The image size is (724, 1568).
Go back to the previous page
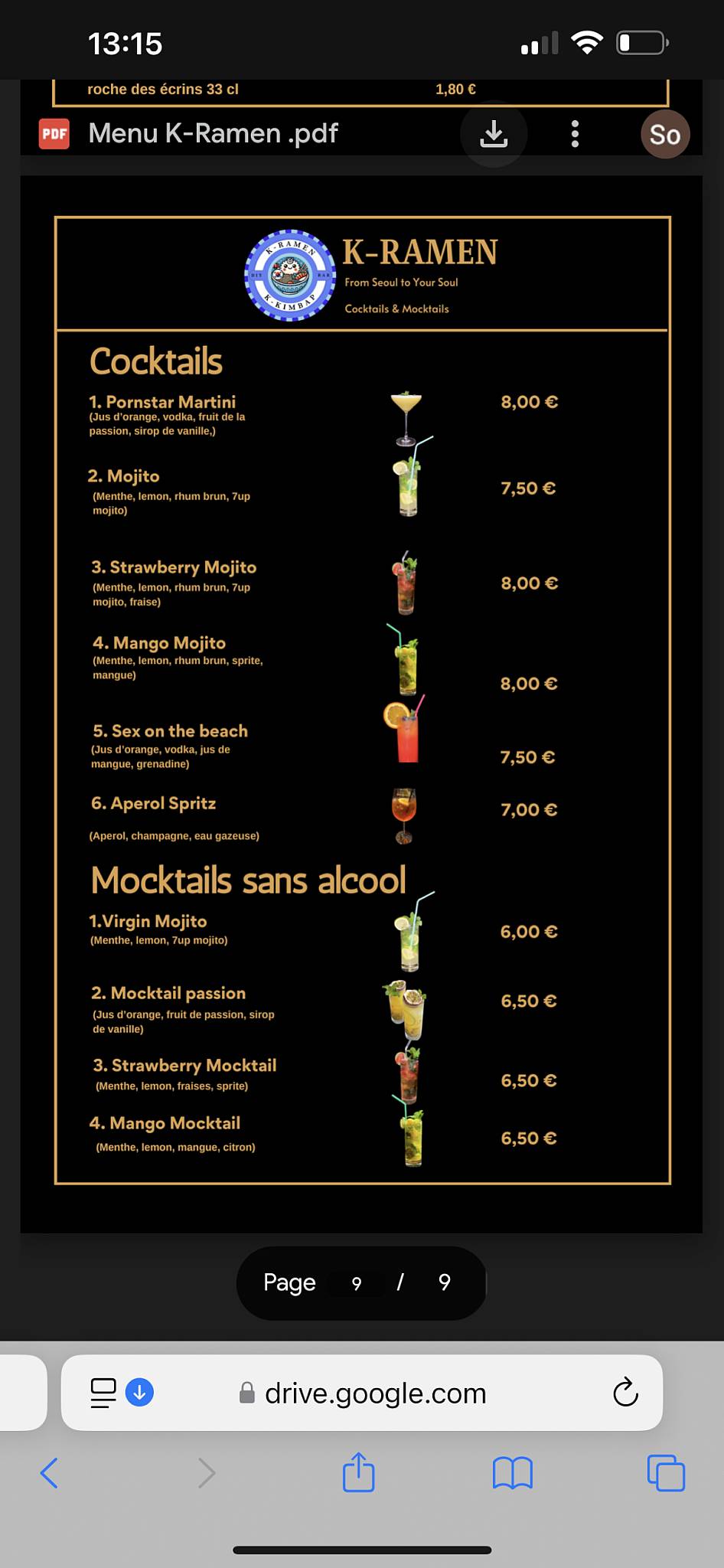coord(49,1472)
